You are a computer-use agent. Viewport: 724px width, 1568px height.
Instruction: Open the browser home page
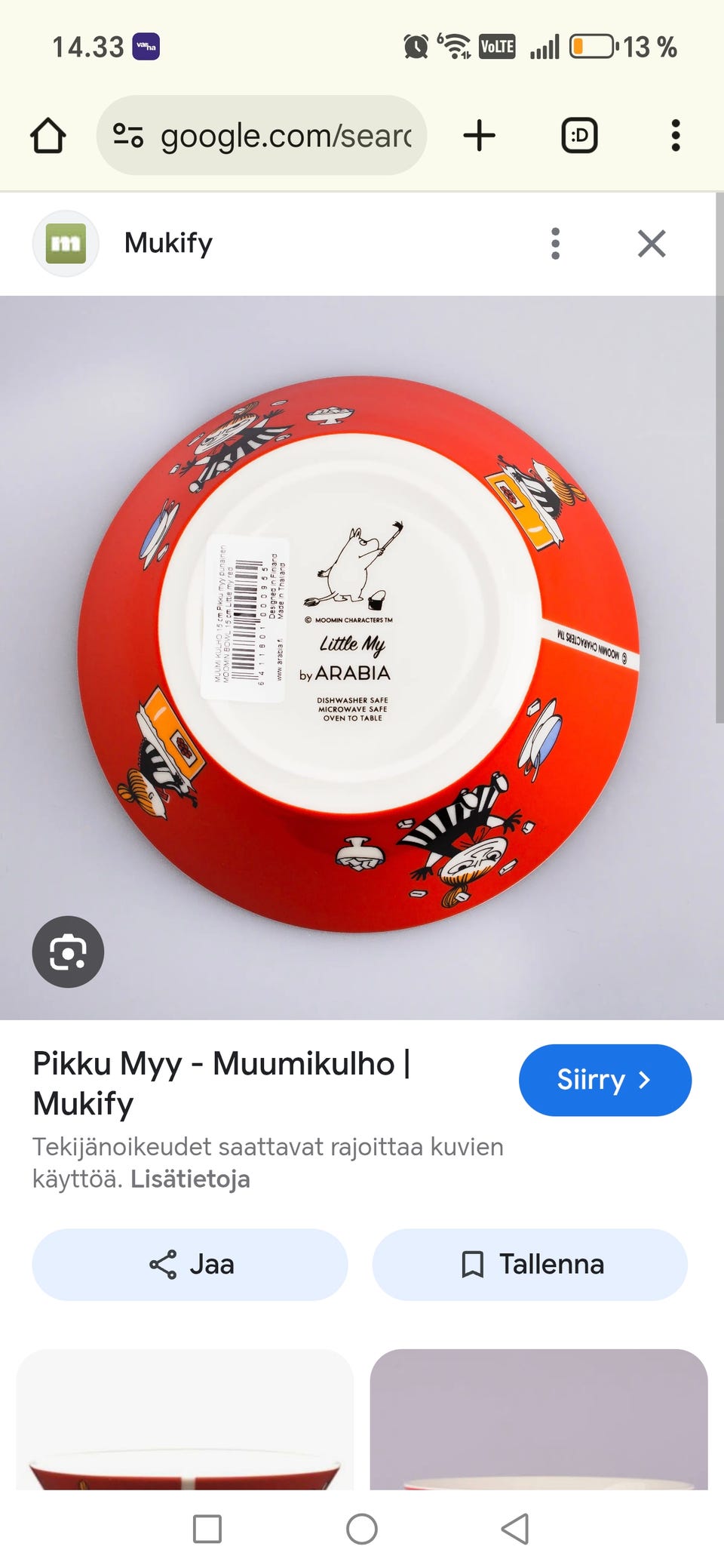(x=48, y=136)
